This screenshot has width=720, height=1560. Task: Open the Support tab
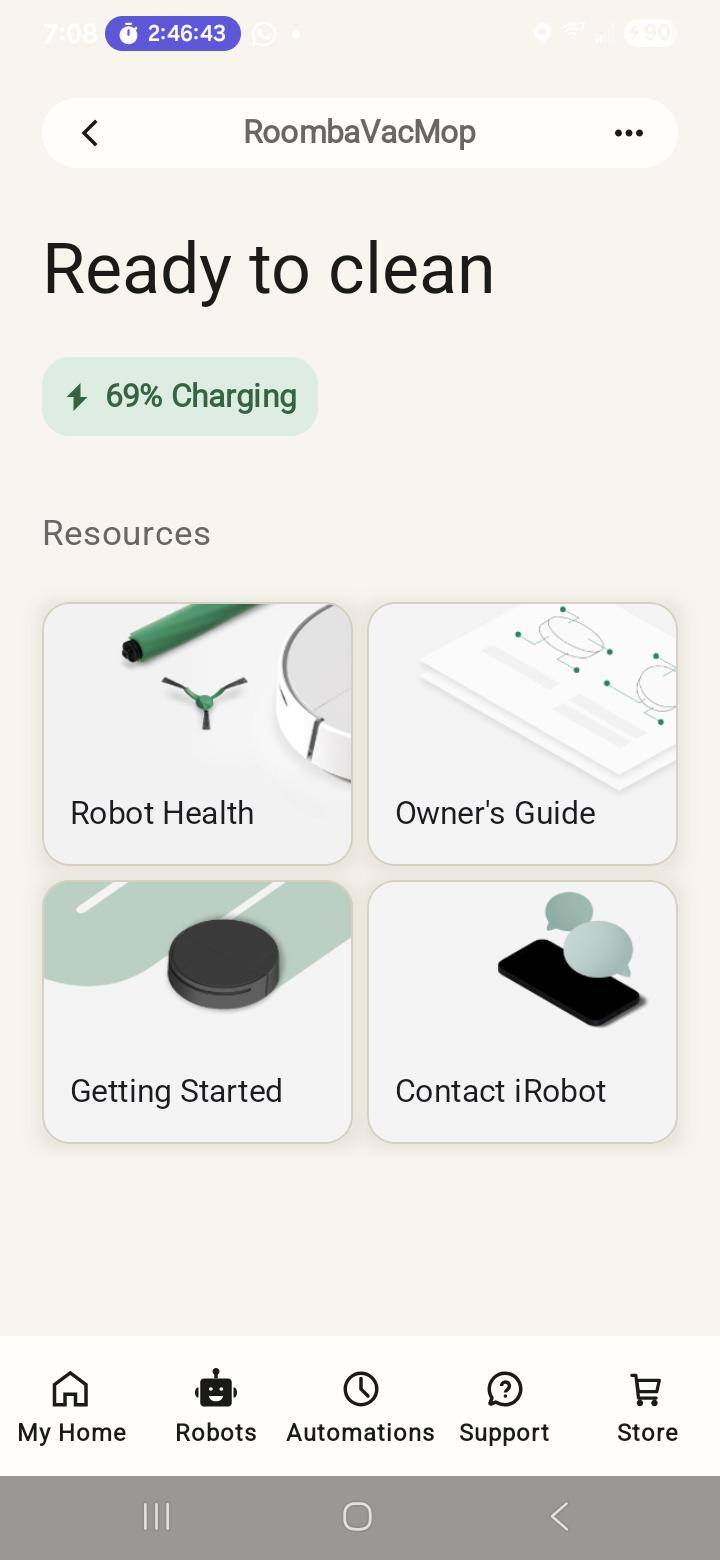point(504,1407)
